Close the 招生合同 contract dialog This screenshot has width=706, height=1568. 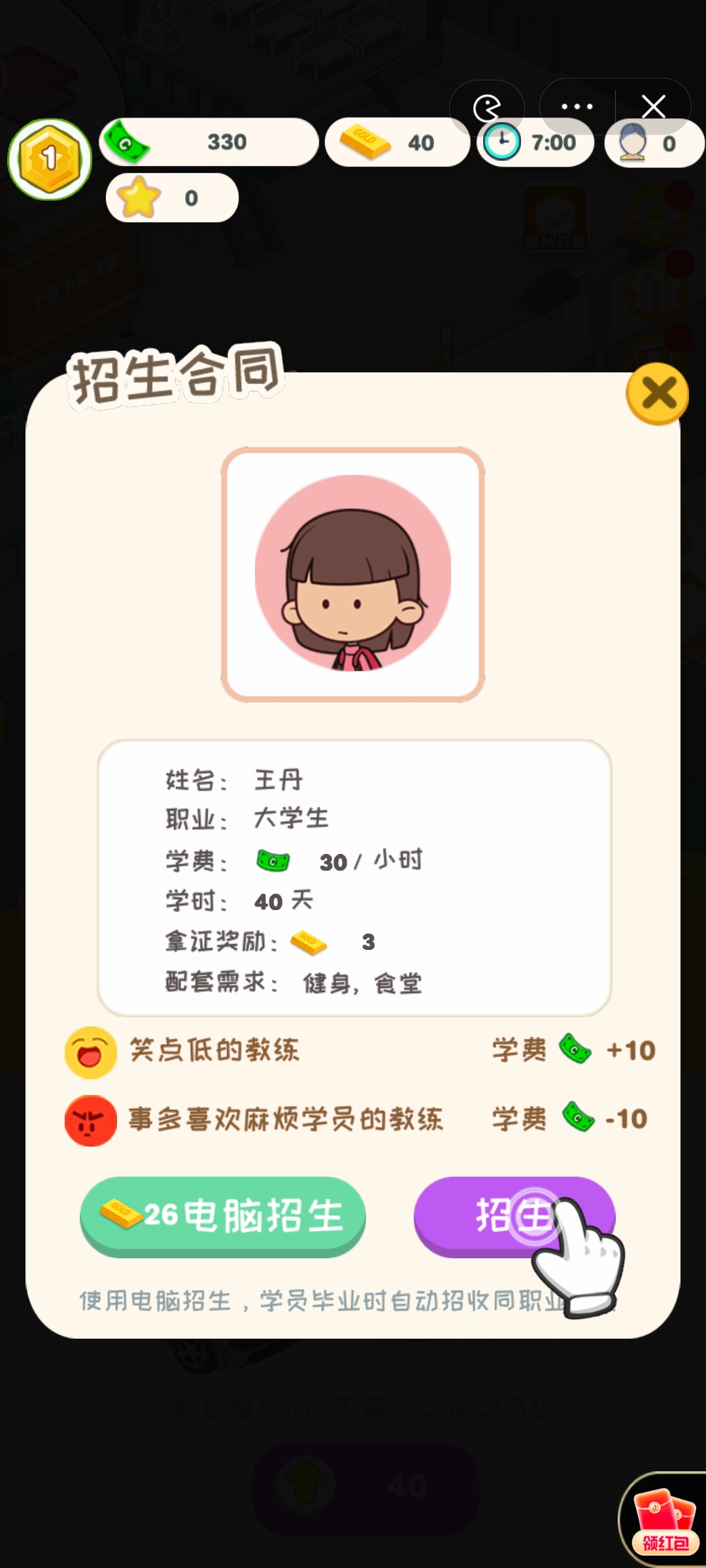(658, 393)
